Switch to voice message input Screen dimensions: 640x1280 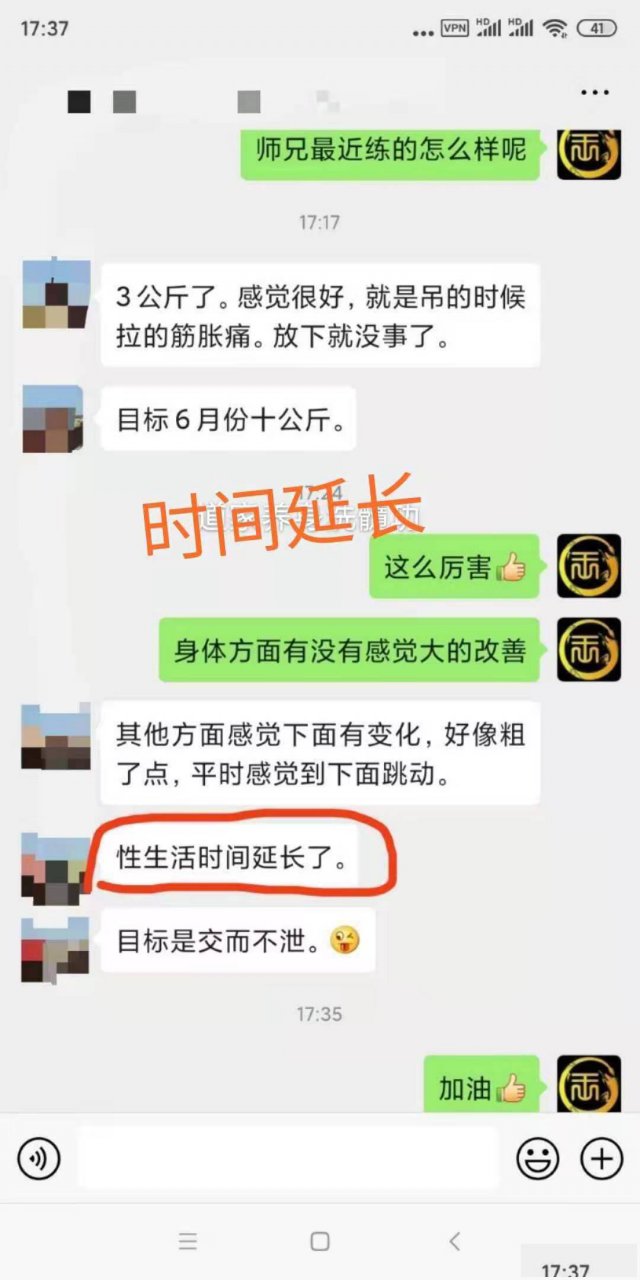pyautogui.click(x=39, y=1159)
